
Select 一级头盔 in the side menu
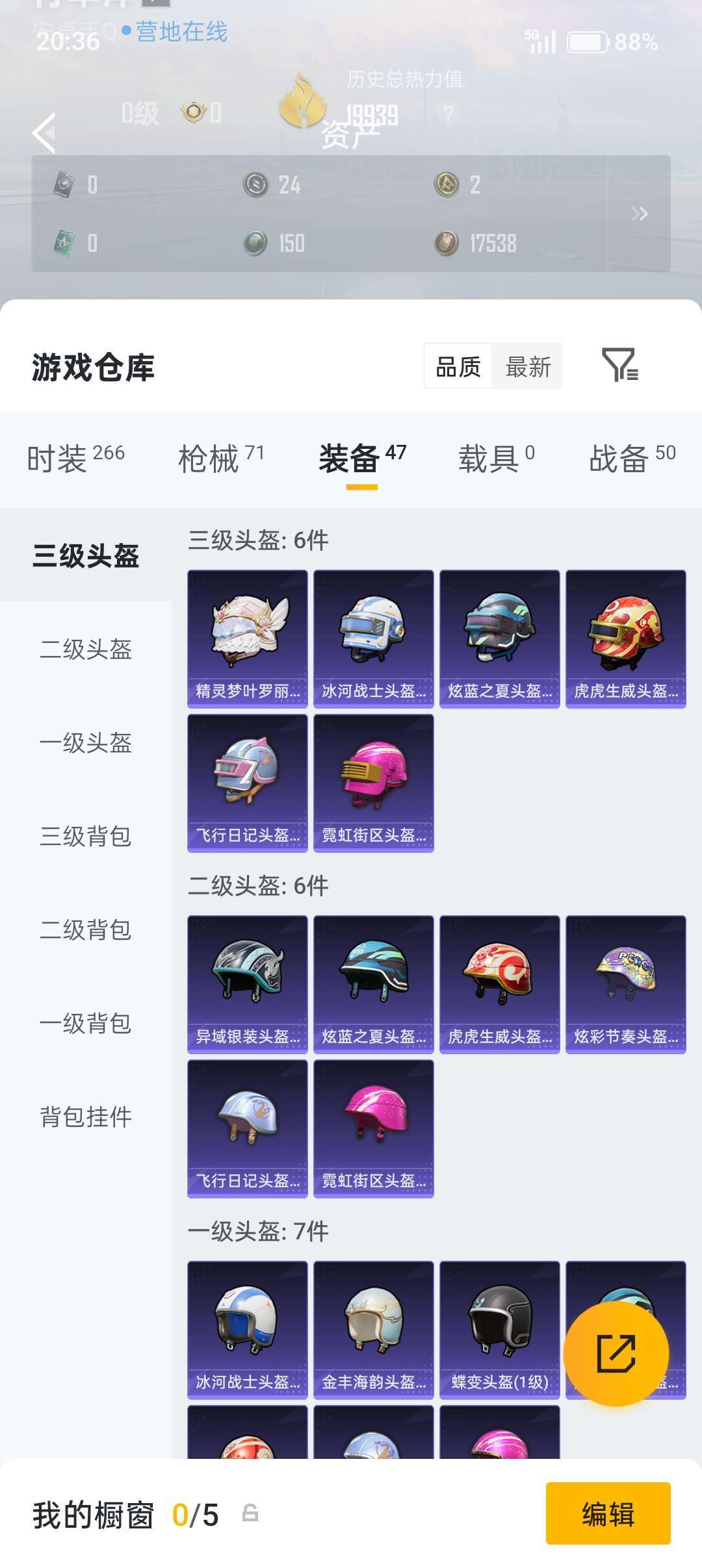click(86, 742)
